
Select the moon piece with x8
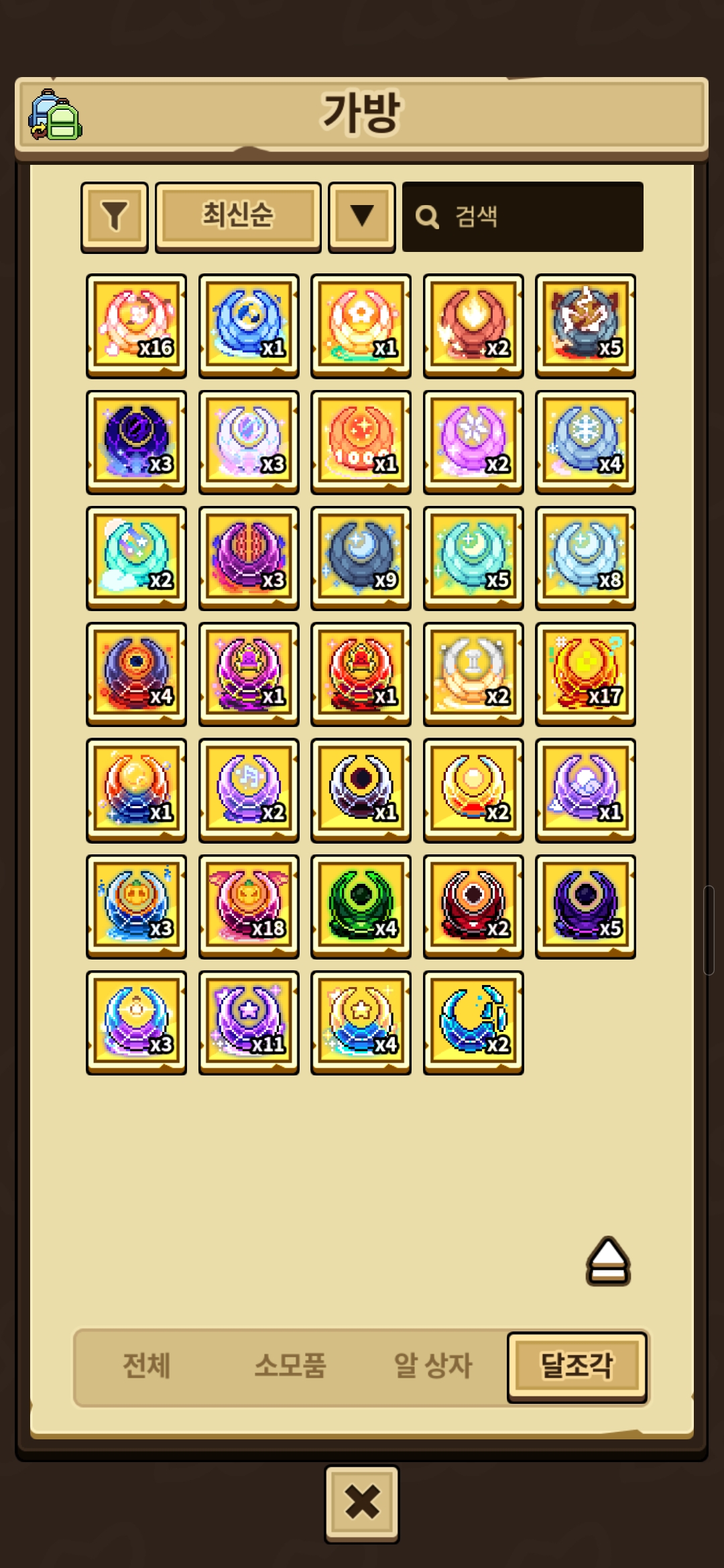(585, 558)
